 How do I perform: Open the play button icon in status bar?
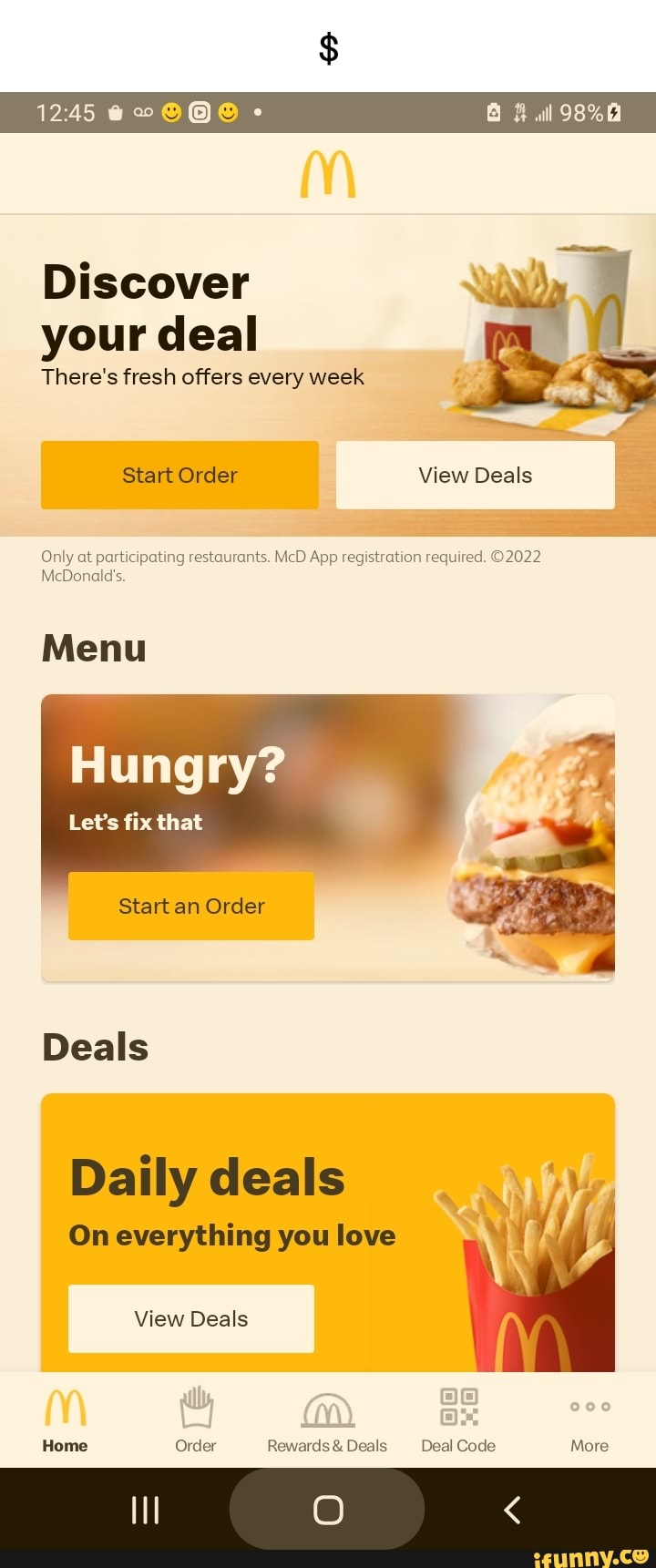pyautogui.click(x=200, y=113)
